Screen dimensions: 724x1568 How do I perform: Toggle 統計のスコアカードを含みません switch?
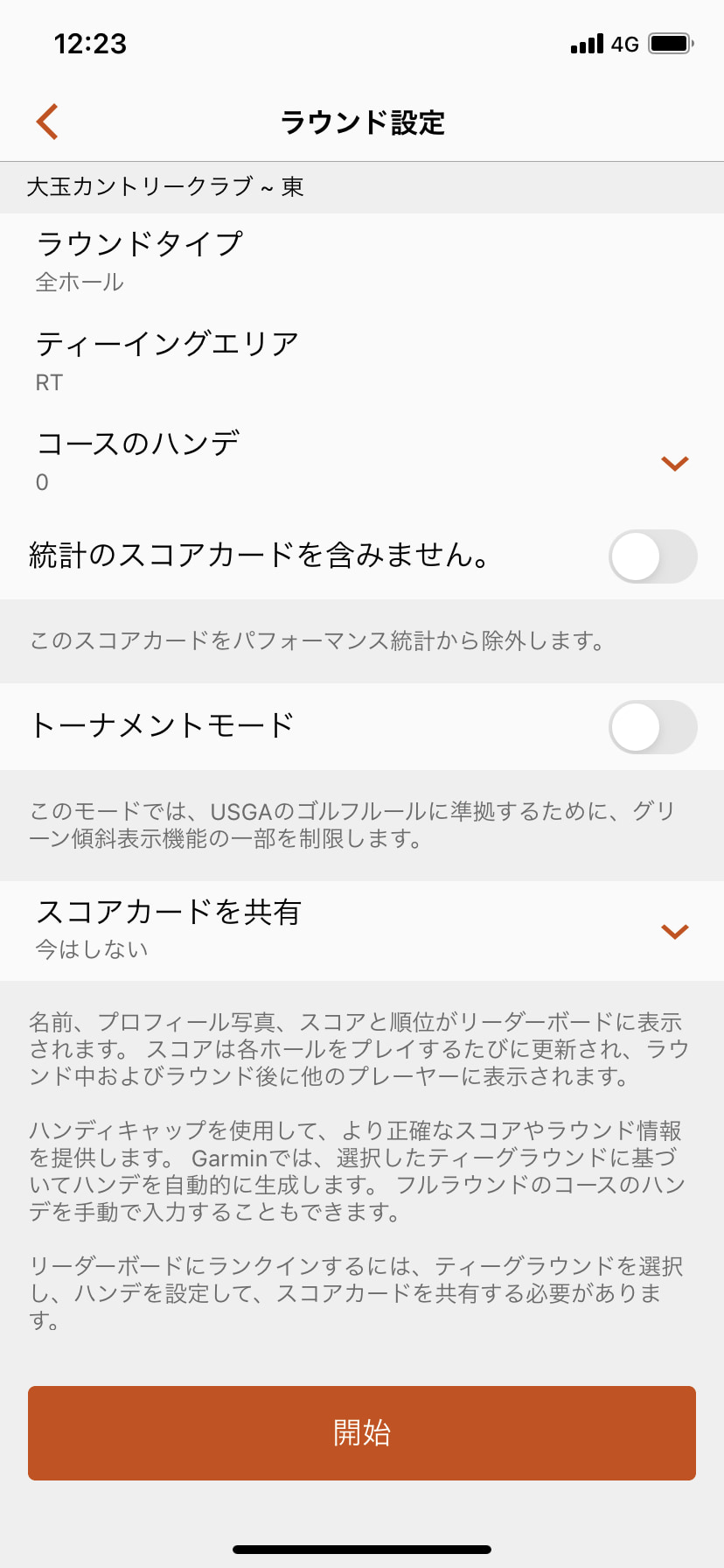[652, 556]
